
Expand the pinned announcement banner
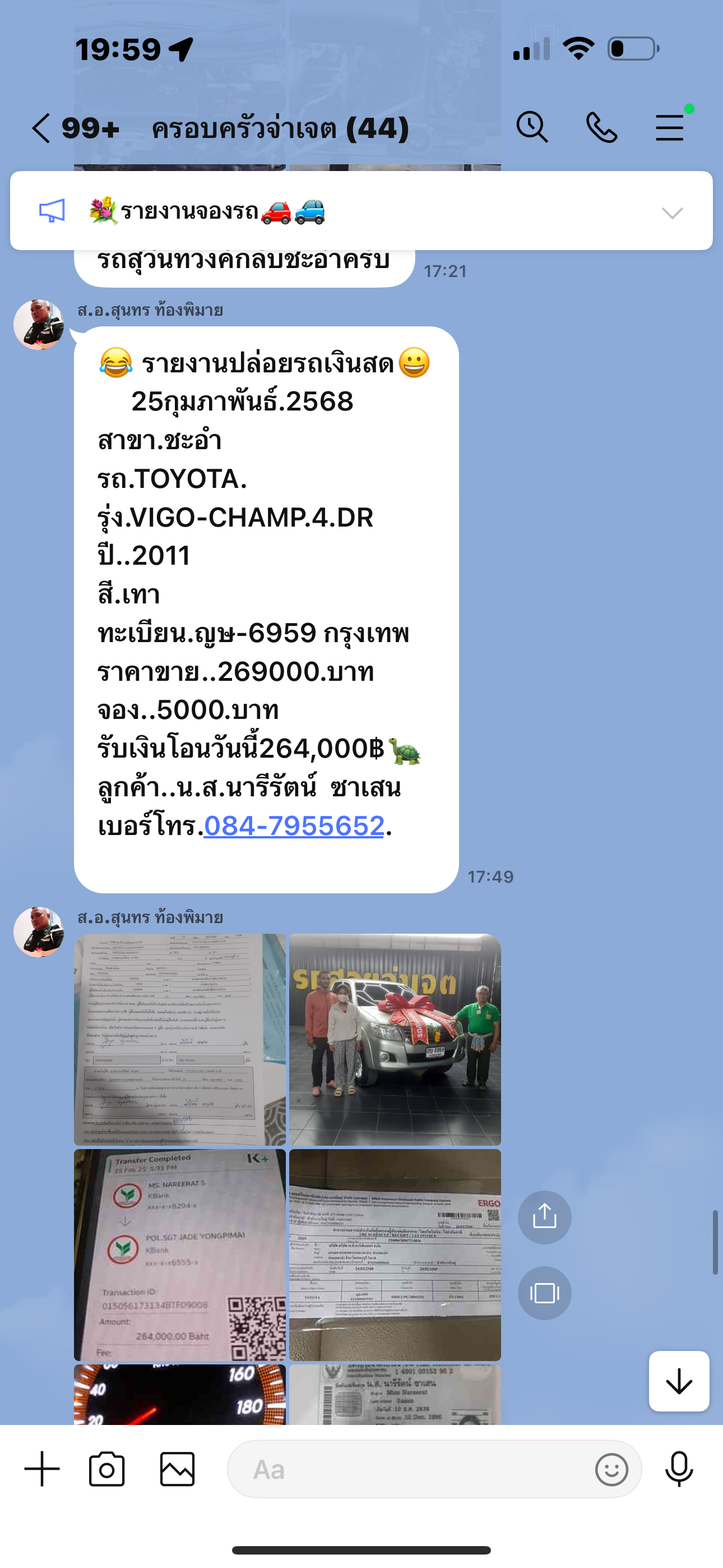(672, 213)
